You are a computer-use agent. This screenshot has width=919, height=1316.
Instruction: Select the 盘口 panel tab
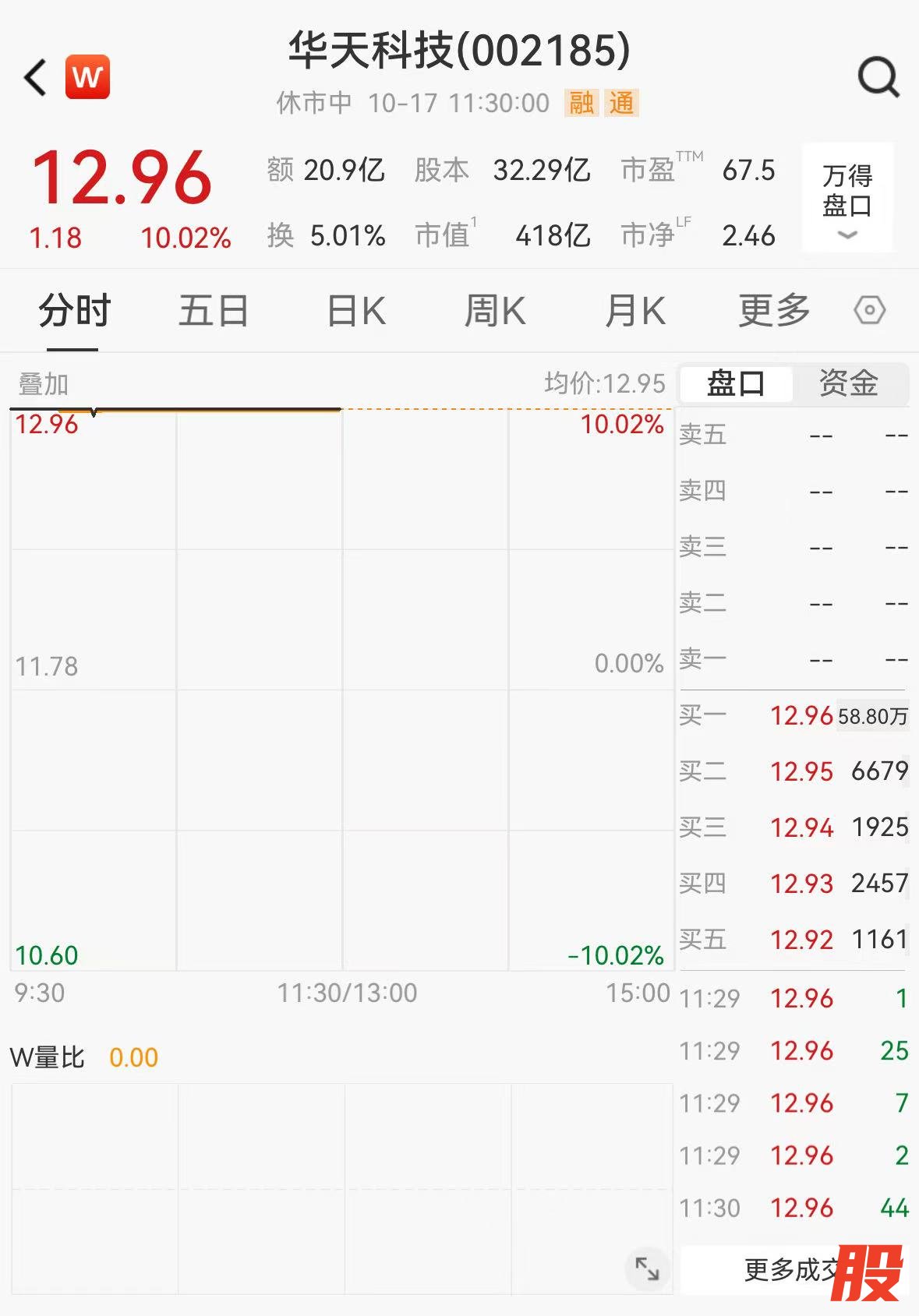pyautogui.click(x=736, y=383)
